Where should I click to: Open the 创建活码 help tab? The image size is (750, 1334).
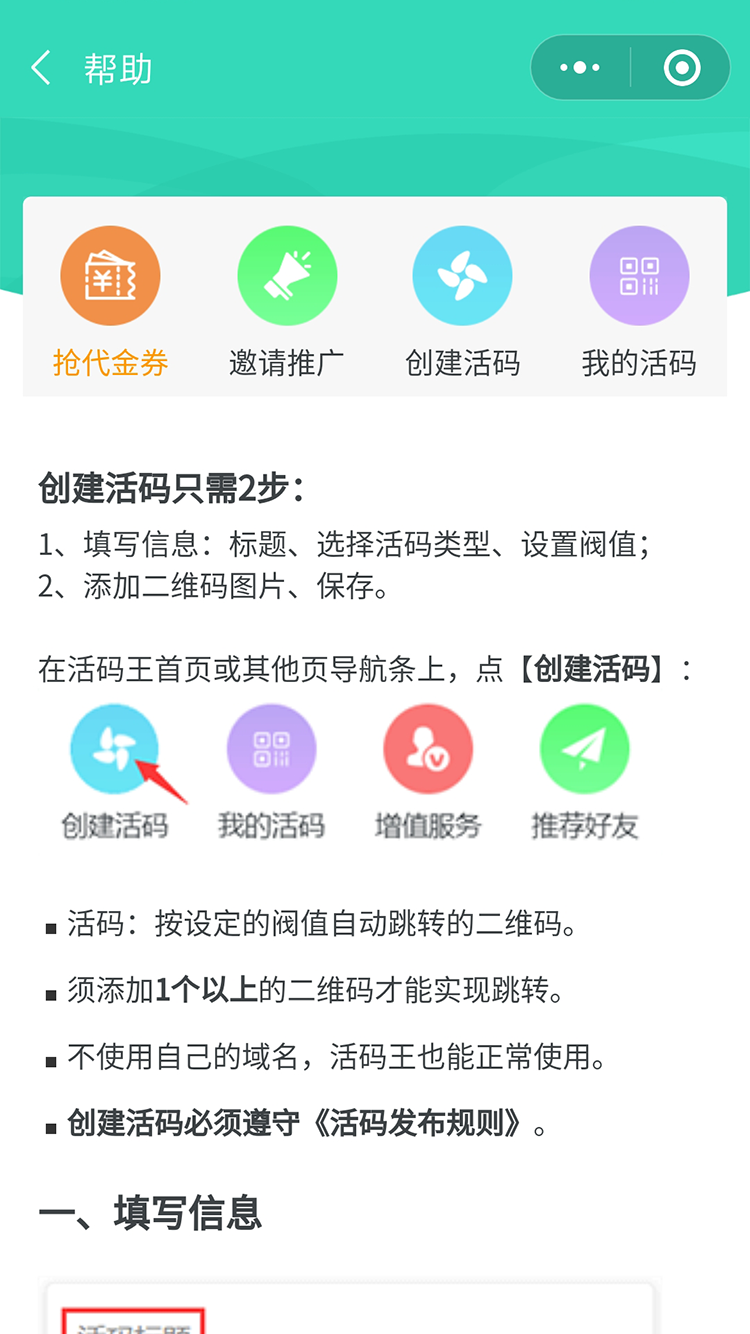point(463,302)
